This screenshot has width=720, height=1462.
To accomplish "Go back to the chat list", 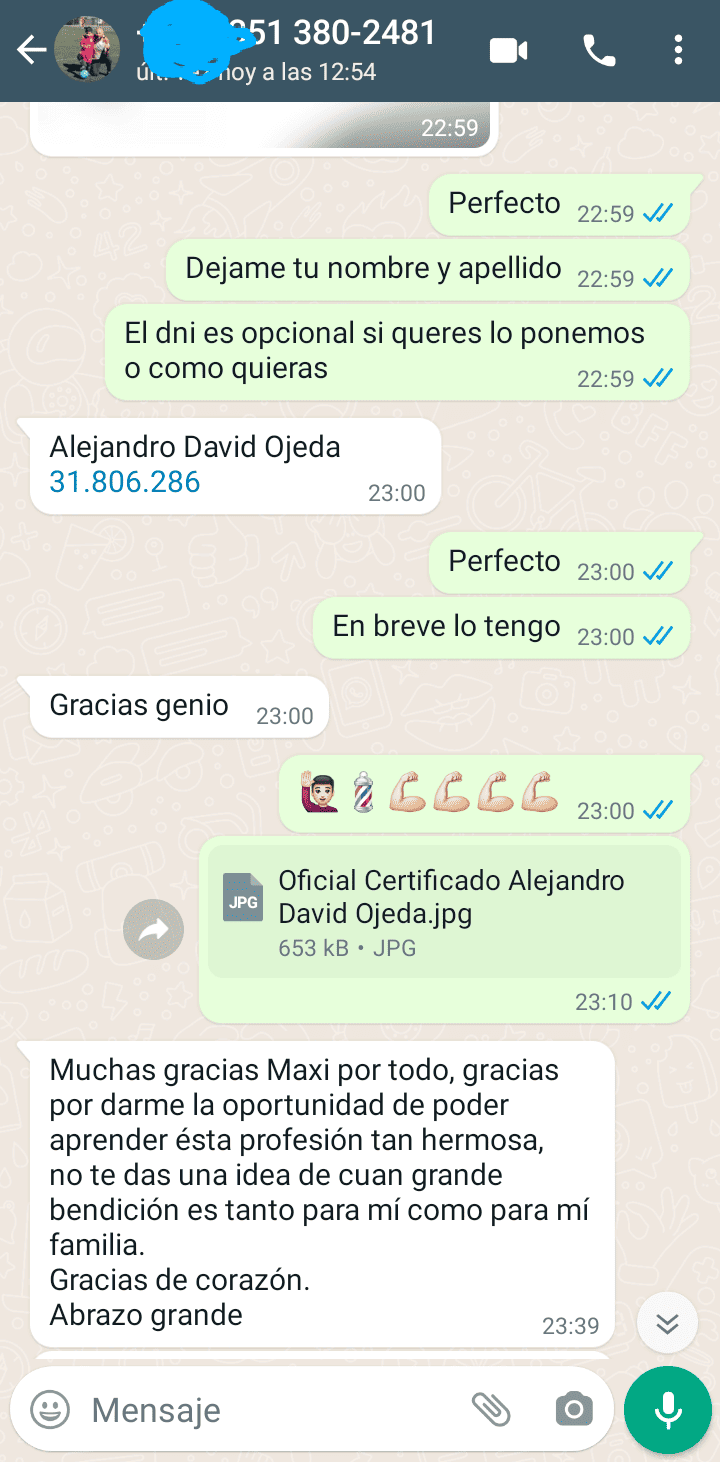I will point(31,51).
